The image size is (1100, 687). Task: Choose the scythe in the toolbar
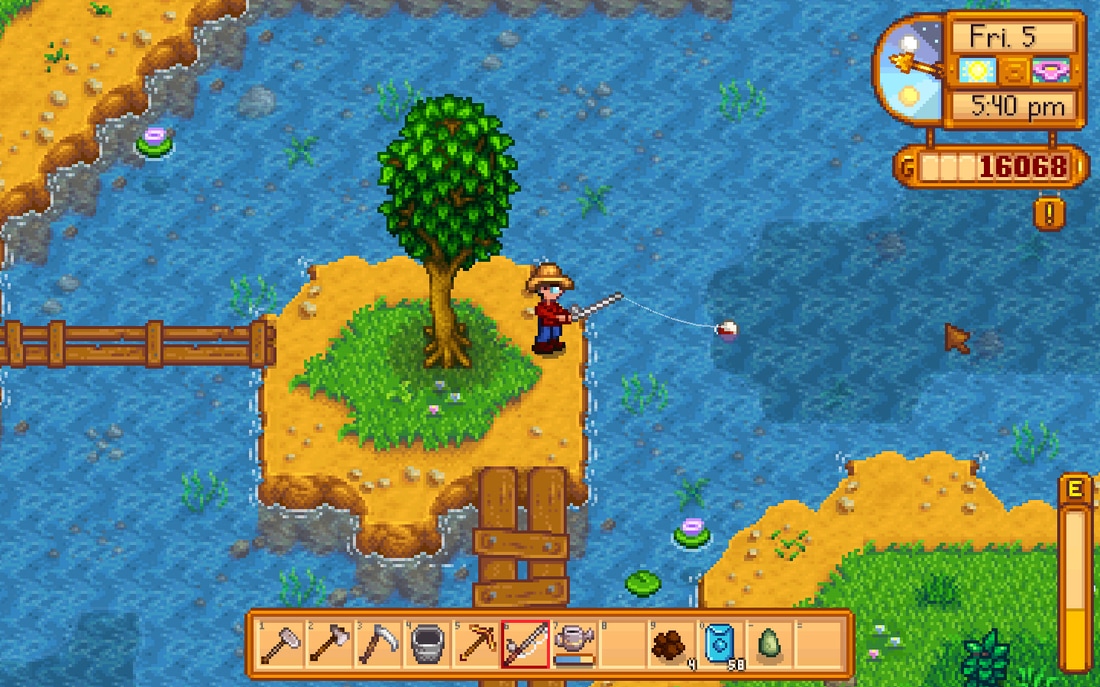[378, 644]
